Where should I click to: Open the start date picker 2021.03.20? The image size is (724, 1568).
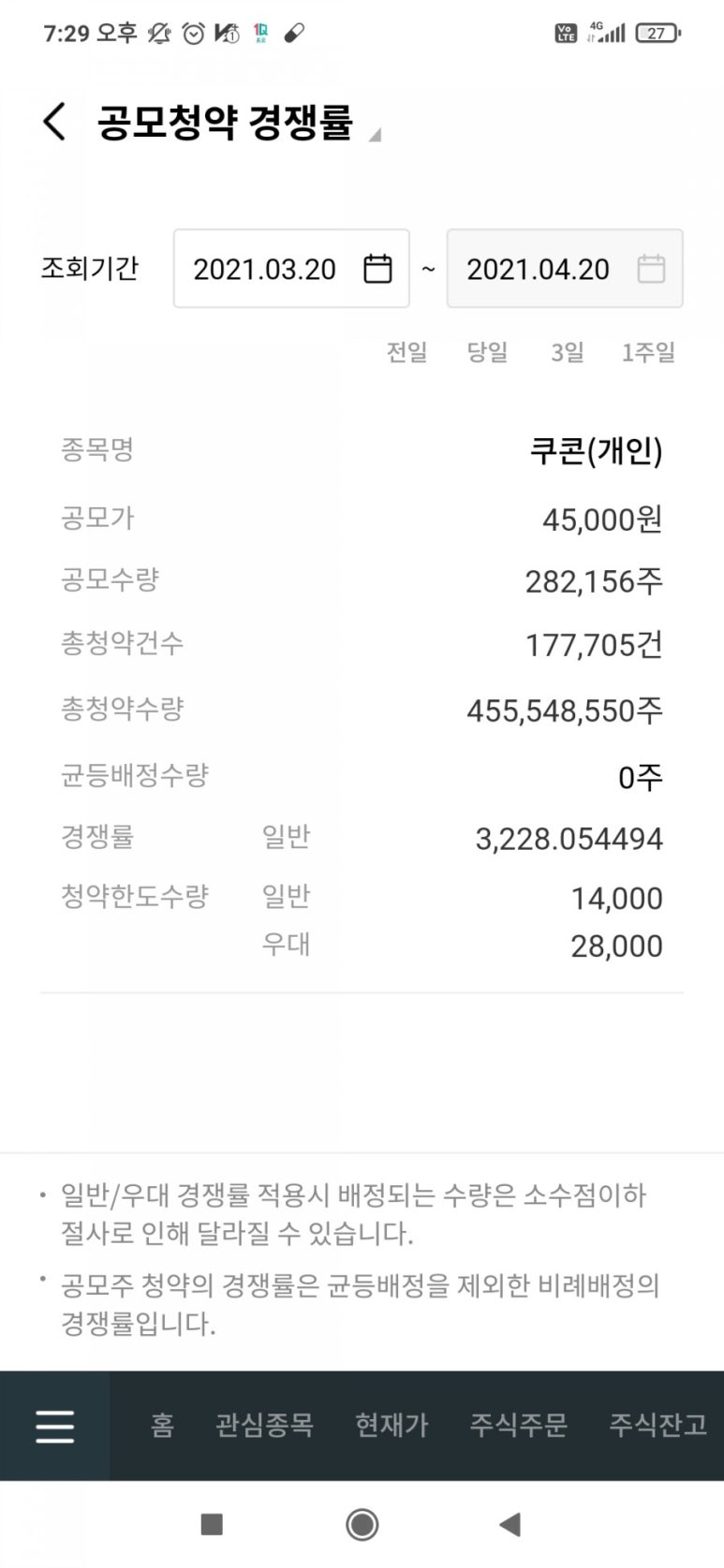coord(291,269)
